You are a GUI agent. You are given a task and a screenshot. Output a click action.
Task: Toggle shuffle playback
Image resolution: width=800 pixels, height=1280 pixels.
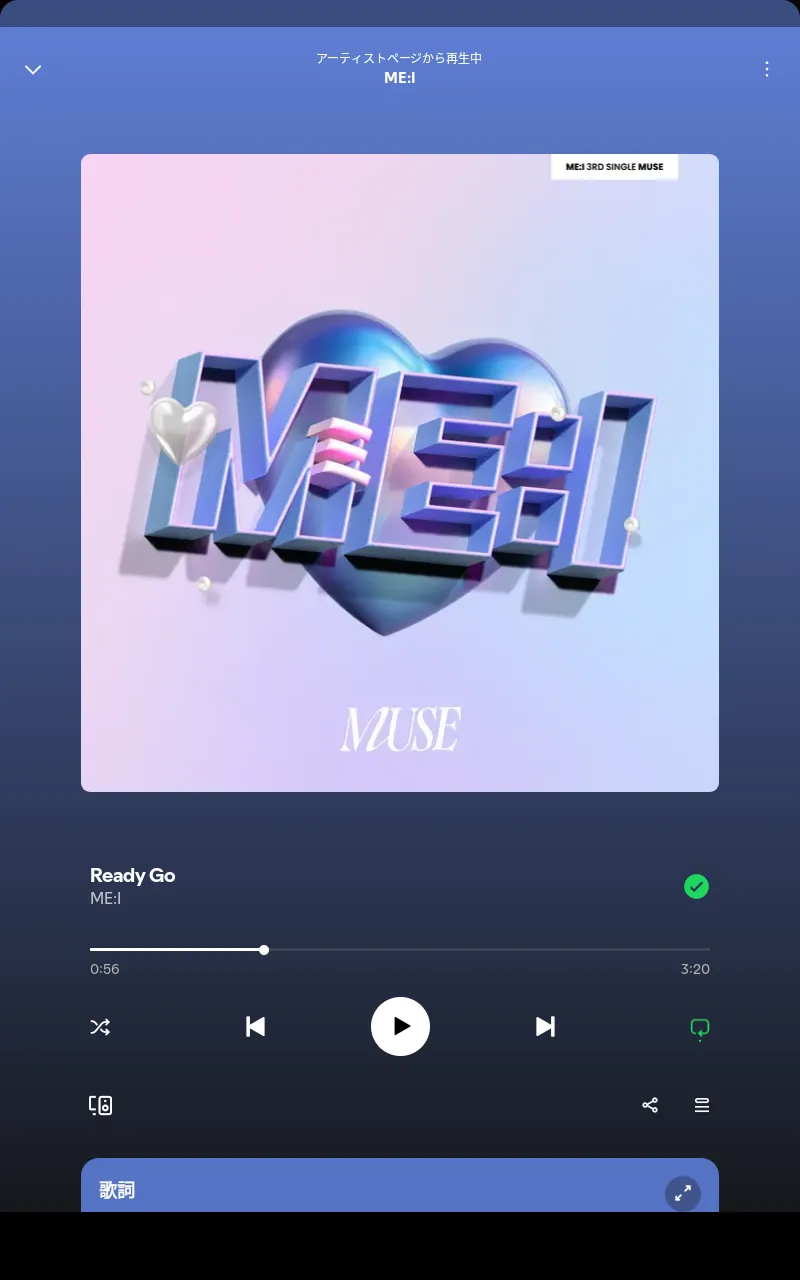tap(100, 1027)
